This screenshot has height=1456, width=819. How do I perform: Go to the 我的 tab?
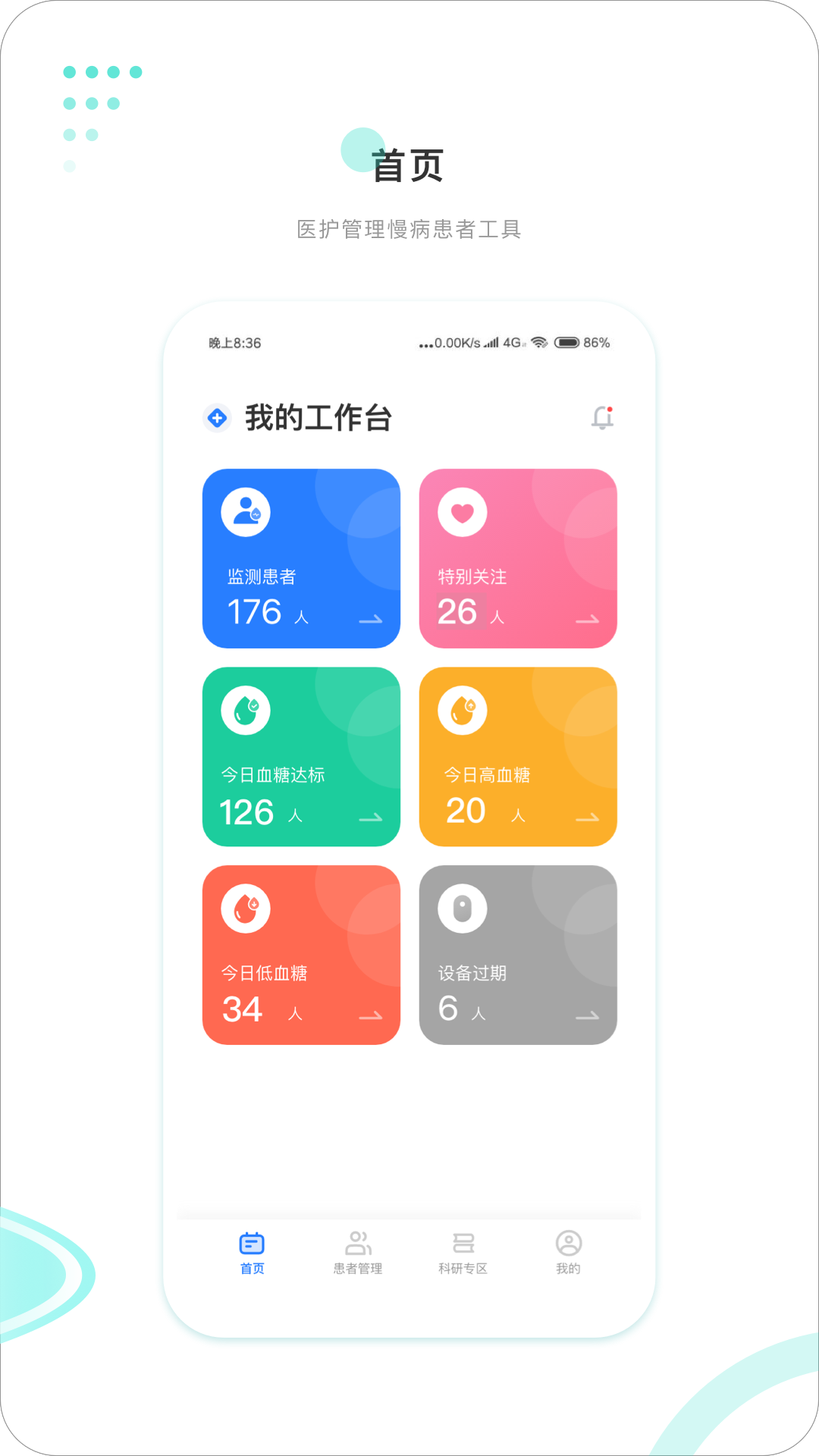[567, 1253]
